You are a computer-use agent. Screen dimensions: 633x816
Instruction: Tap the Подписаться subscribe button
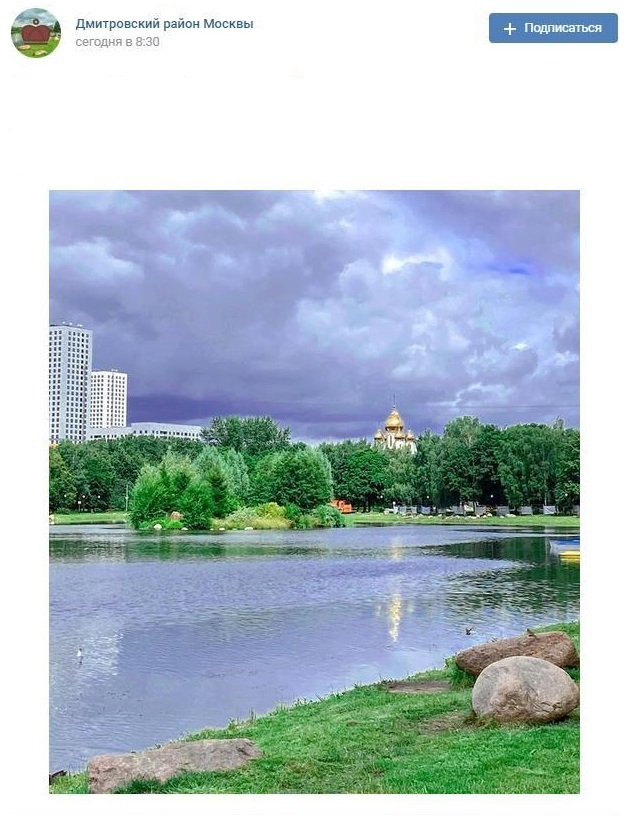553,28
